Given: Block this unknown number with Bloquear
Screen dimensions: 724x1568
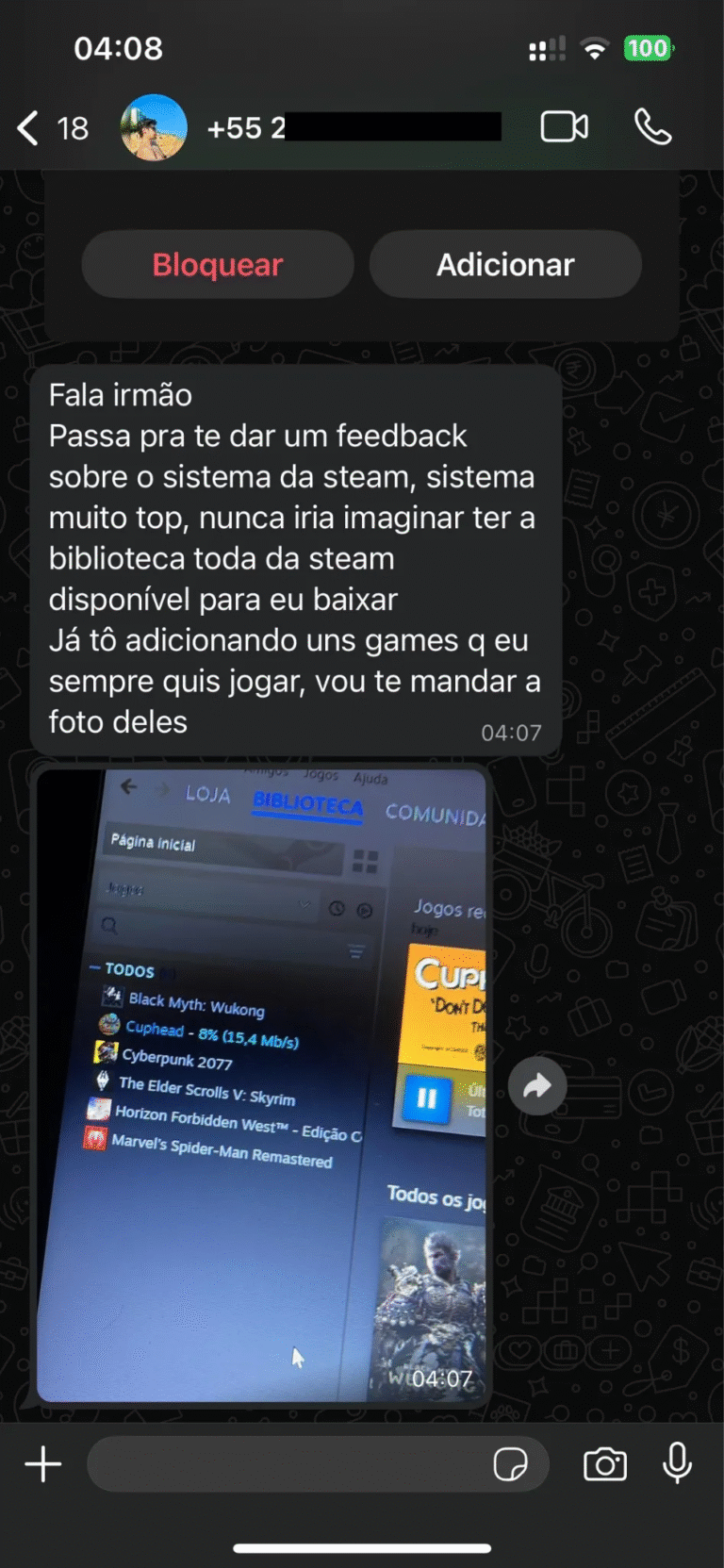Looking at the screenshot, I should pyautogui.click(x=218, y=265).
